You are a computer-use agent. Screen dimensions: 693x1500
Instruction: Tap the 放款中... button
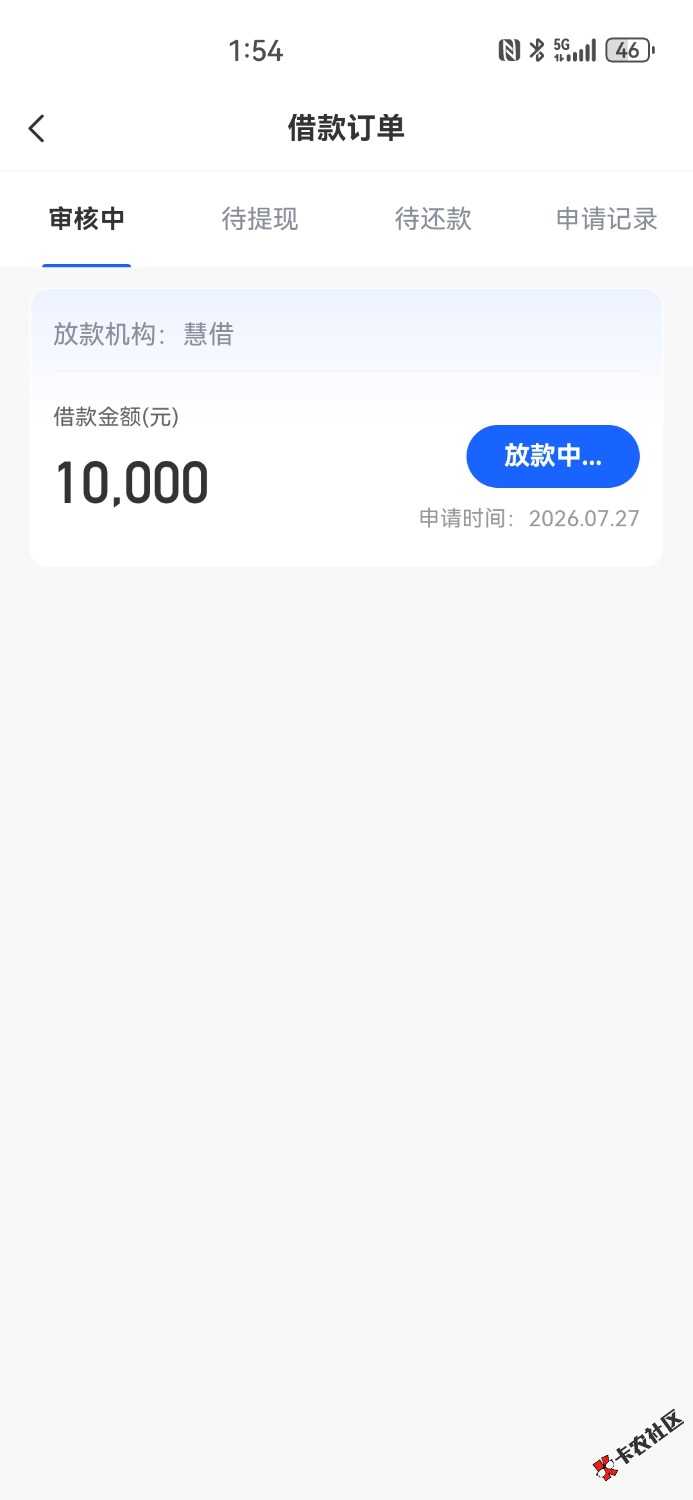(553, 456)
